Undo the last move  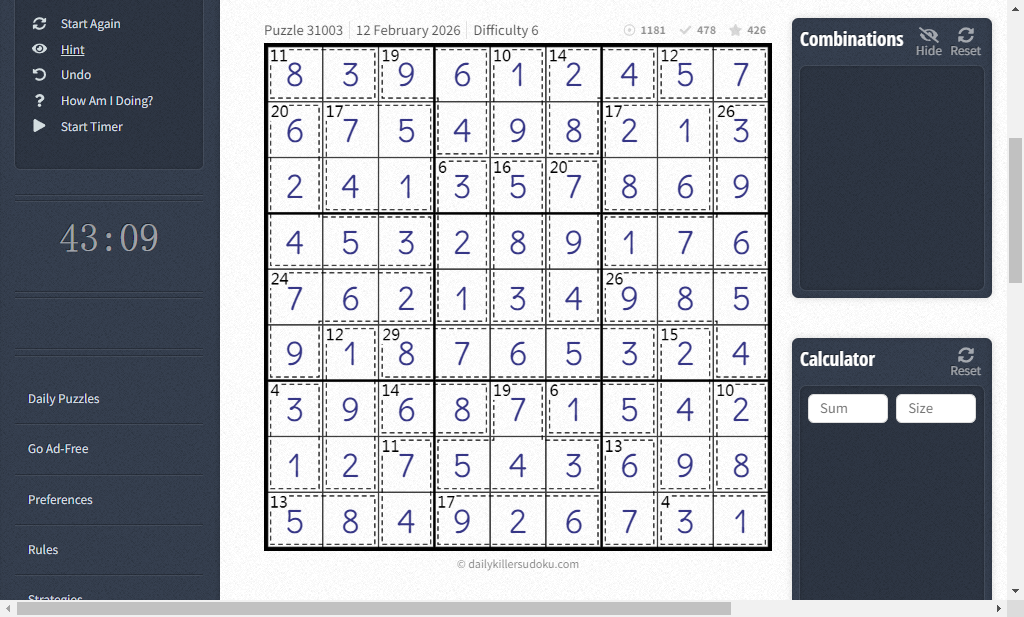75,75
